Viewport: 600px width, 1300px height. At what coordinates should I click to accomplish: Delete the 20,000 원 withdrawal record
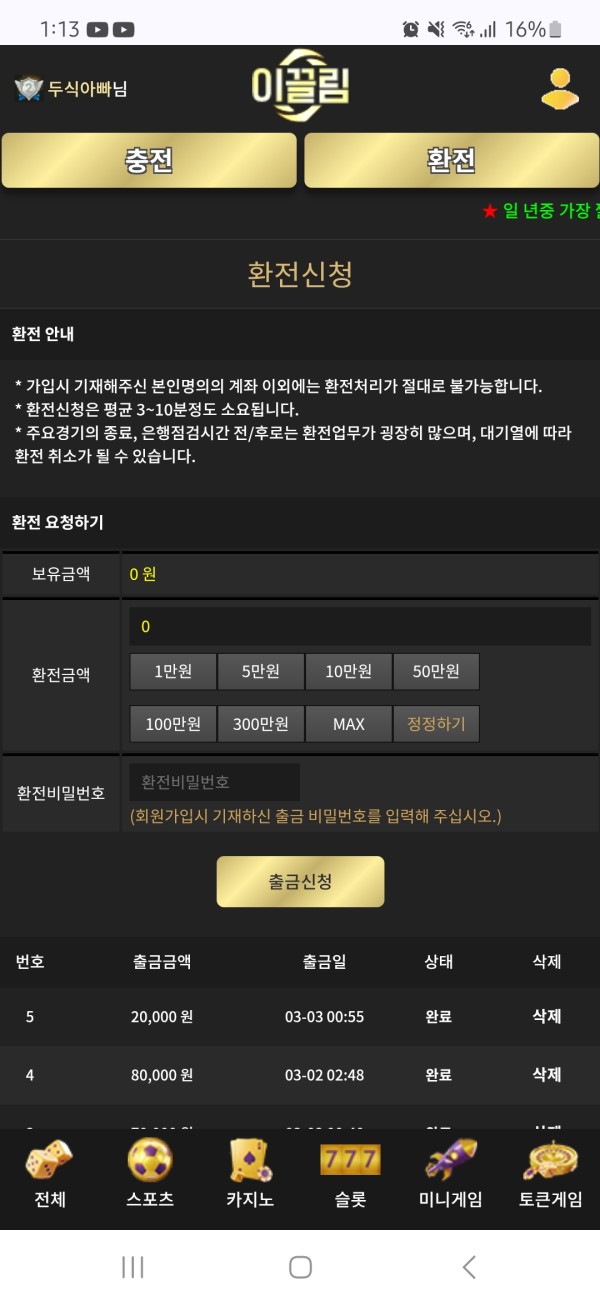(x=547, y=1016)
